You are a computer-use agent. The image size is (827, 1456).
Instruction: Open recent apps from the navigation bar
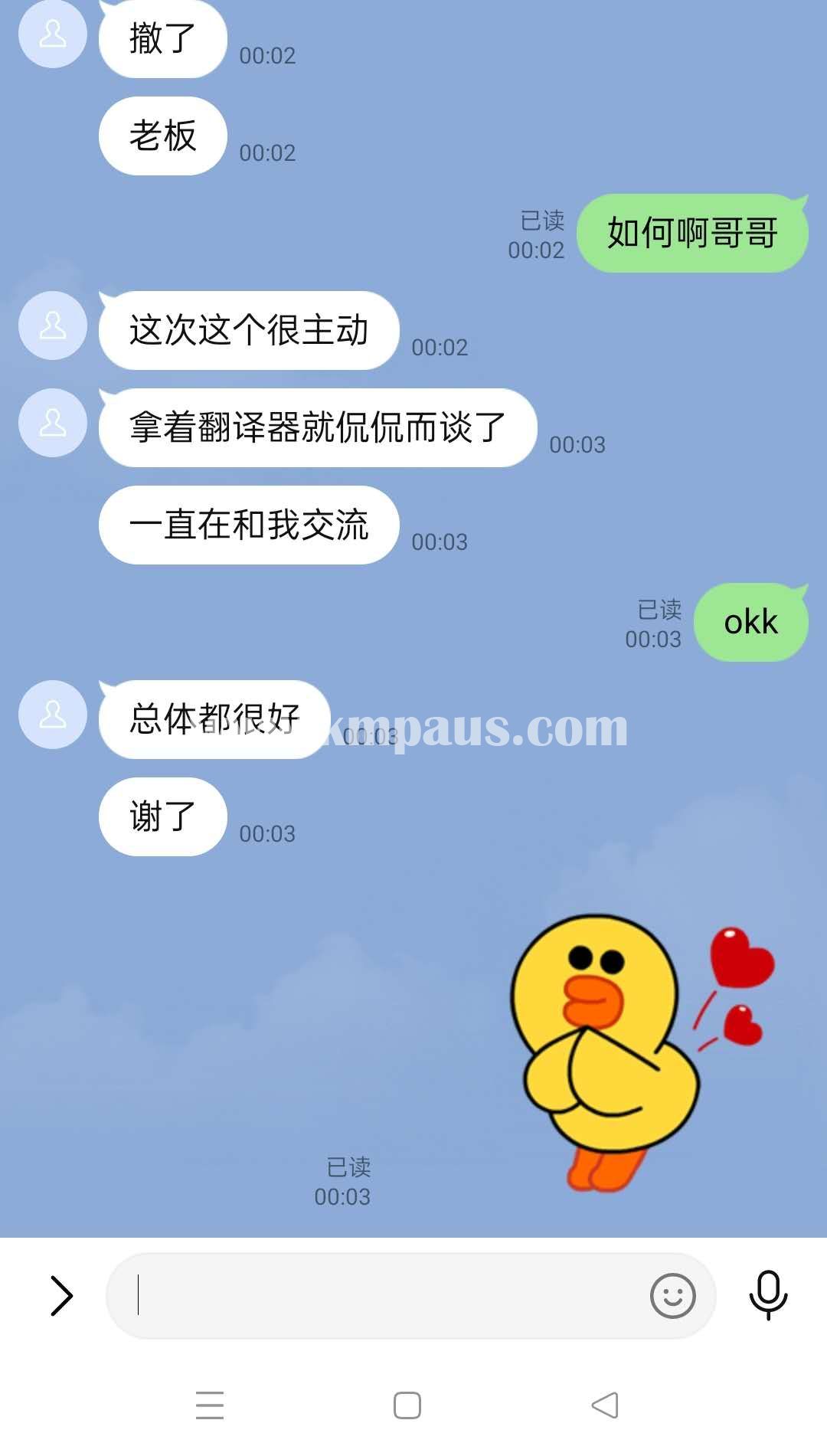tap(210, 1405)
